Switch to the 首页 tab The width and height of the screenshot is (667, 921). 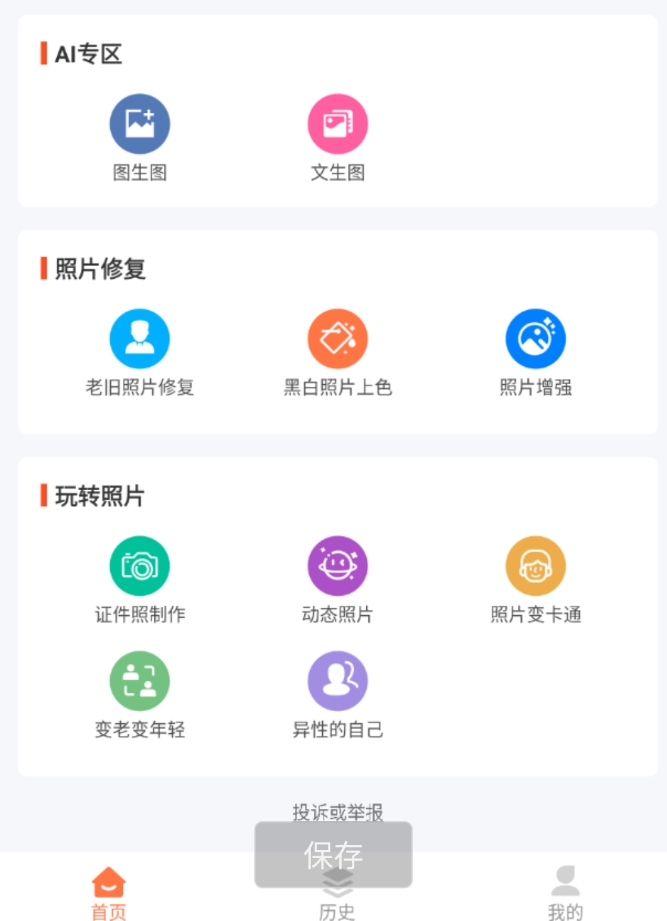click(x=109, y=893)
